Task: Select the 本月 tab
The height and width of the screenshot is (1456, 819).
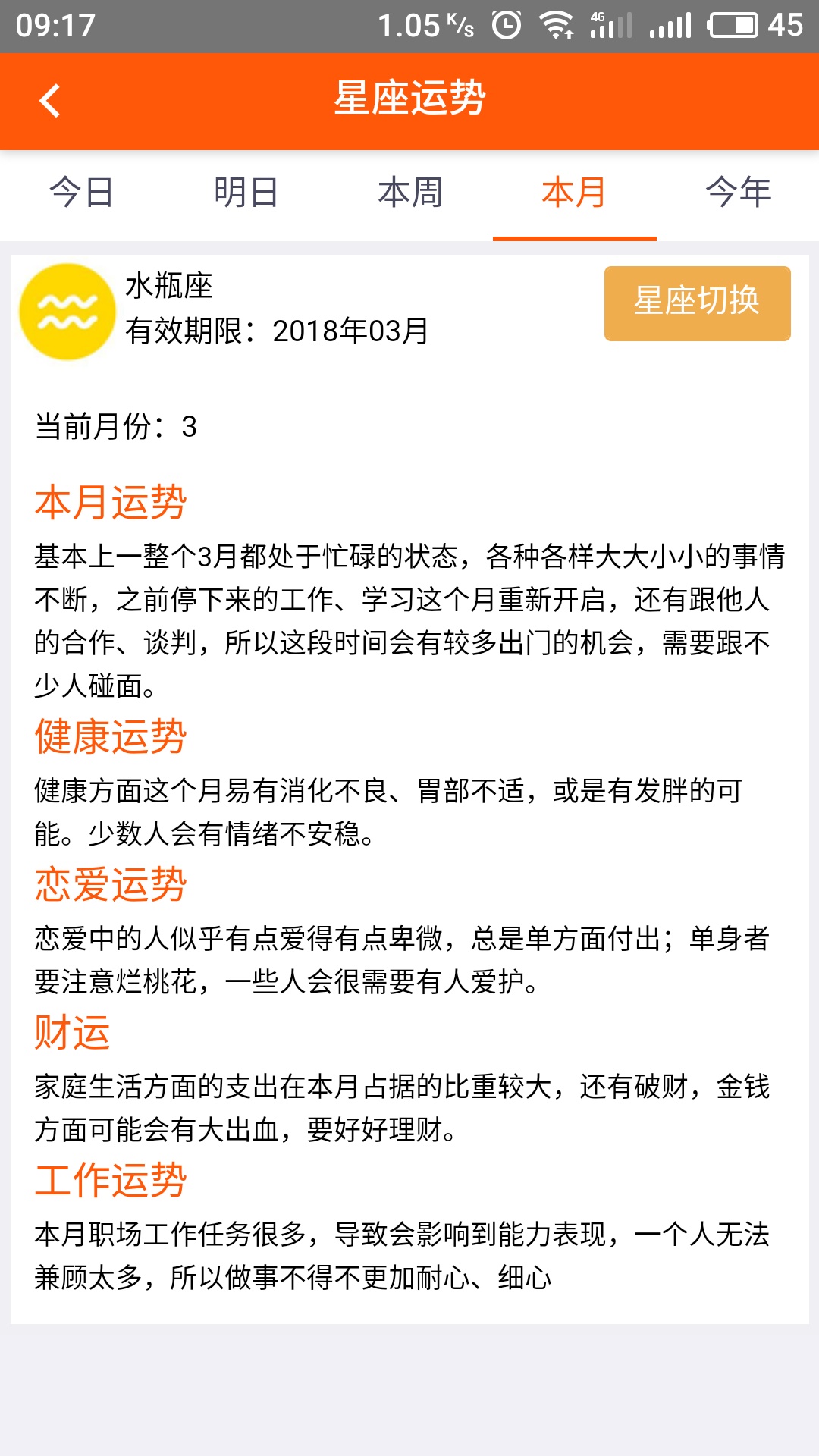Action: (x=574, y=193)
